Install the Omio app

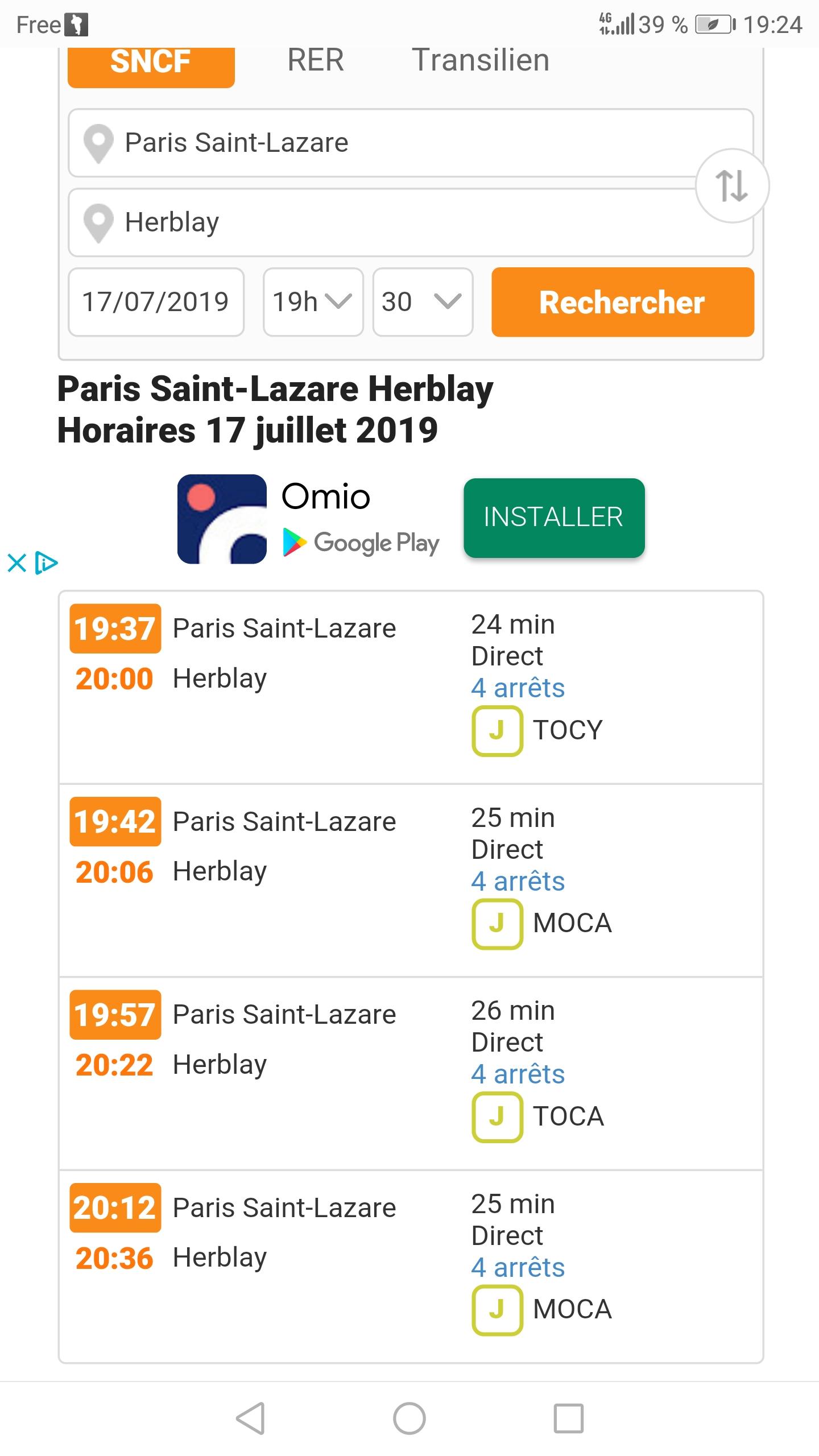tap(554, 518)
